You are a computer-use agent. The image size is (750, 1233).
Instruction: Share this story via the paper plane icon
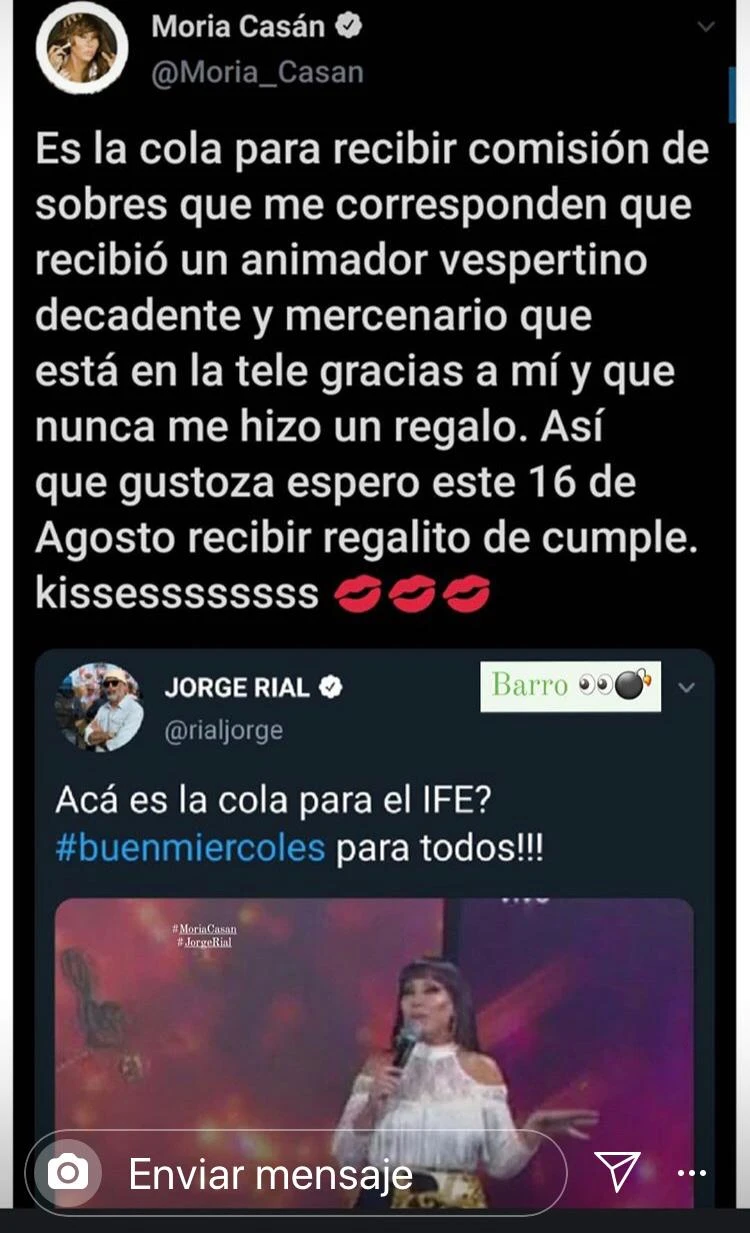[x=617, y=1171]
